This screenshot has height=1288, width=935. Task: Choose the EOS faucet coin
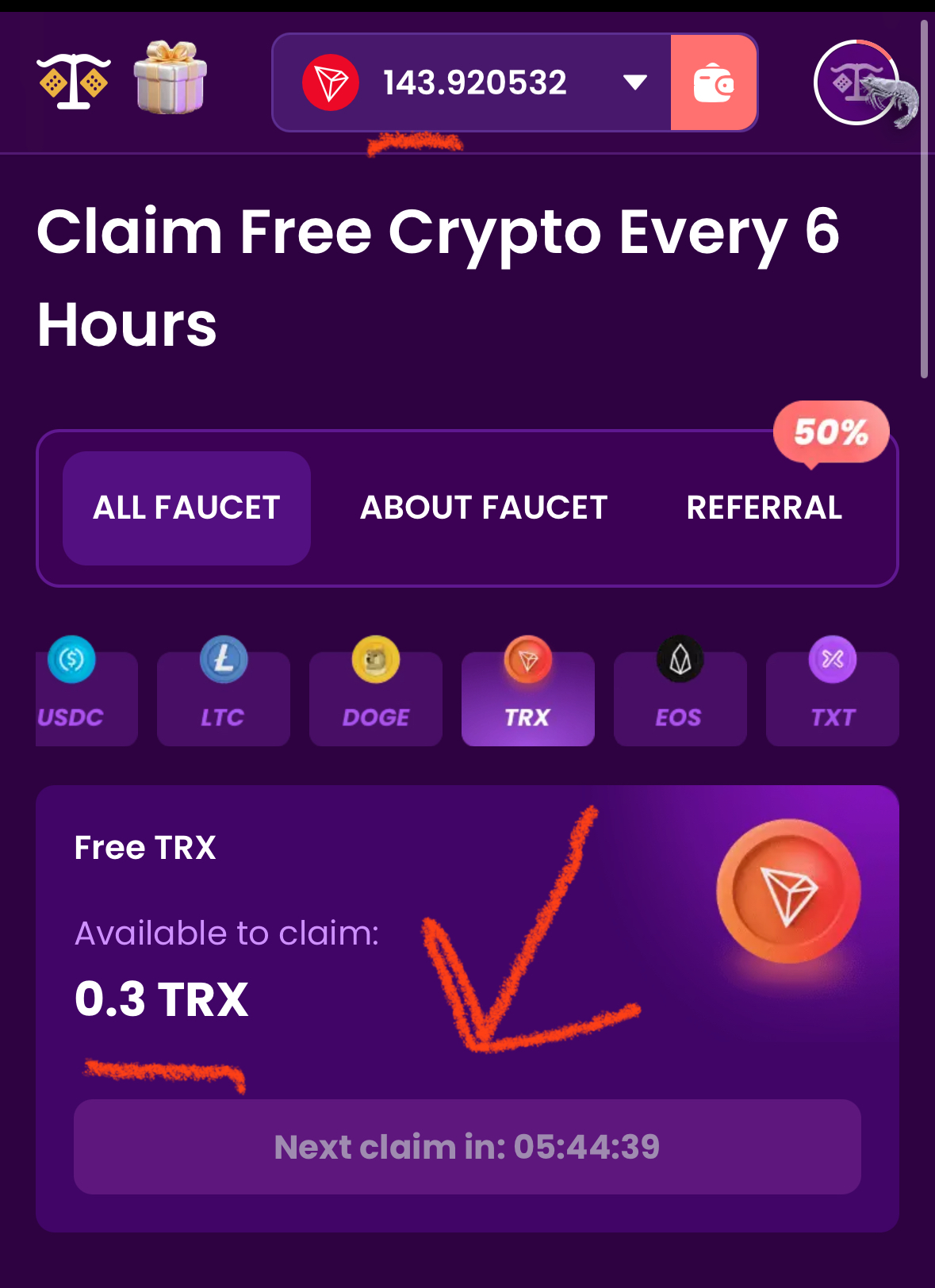[680, 692]
